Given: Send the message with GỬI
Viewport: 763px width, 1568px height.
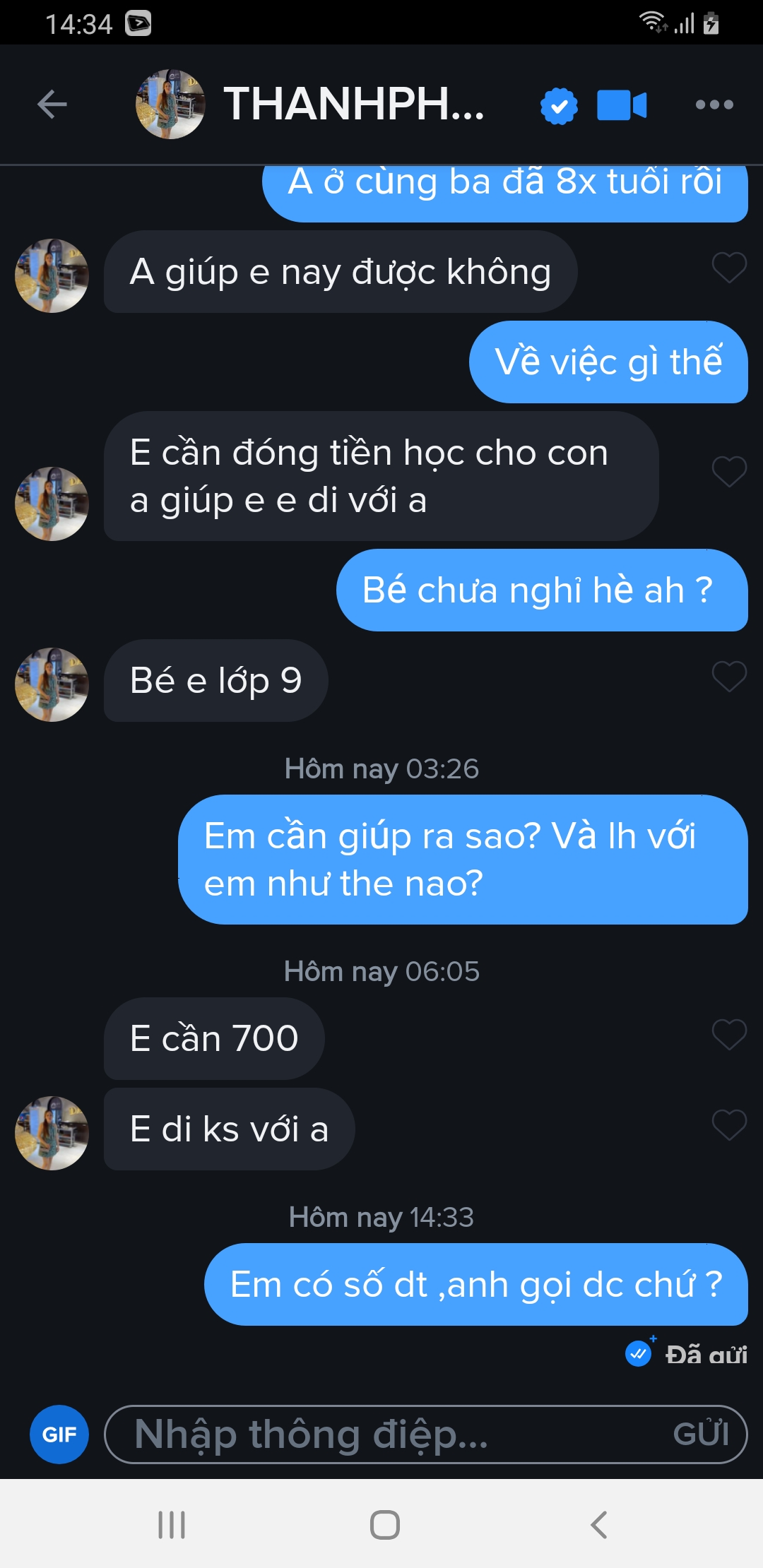Looking at the screenshot, I should tap(701, 1434).
